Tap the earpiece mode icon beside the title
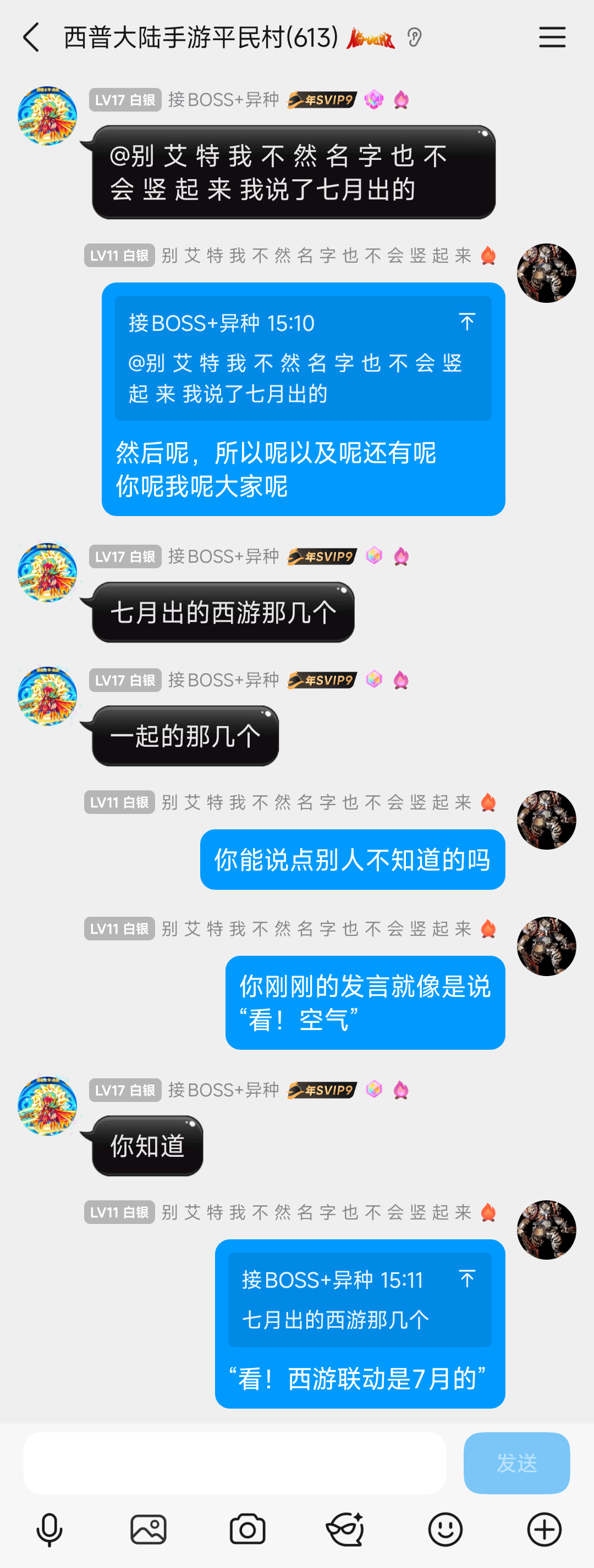The height and width of the screenshot is (1568, 594). click(x=414, y=38)
